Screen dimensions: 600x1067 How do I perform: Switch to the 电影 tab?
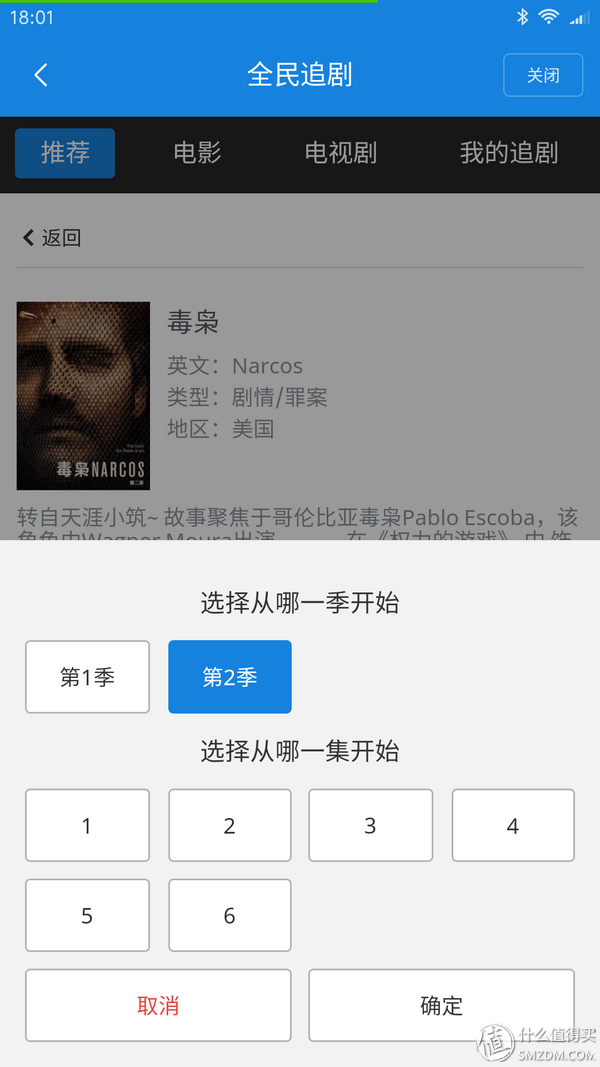coord(197,153)
